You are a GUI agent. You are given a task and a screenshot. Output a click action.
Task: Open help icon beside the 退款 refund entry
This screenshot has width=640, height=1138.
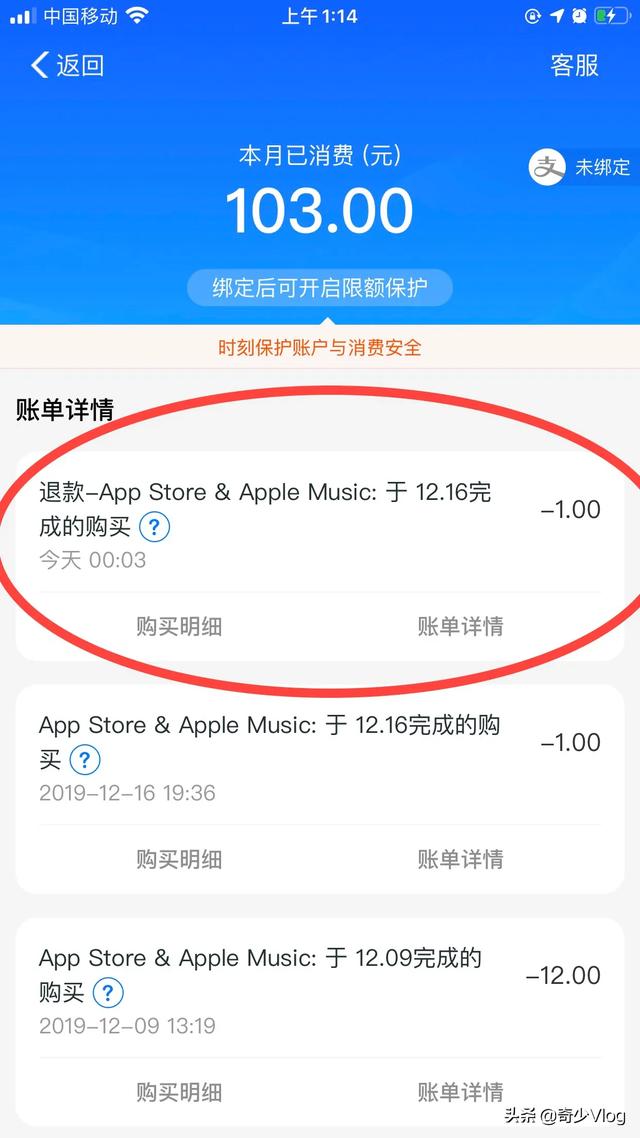coord(155,527)
